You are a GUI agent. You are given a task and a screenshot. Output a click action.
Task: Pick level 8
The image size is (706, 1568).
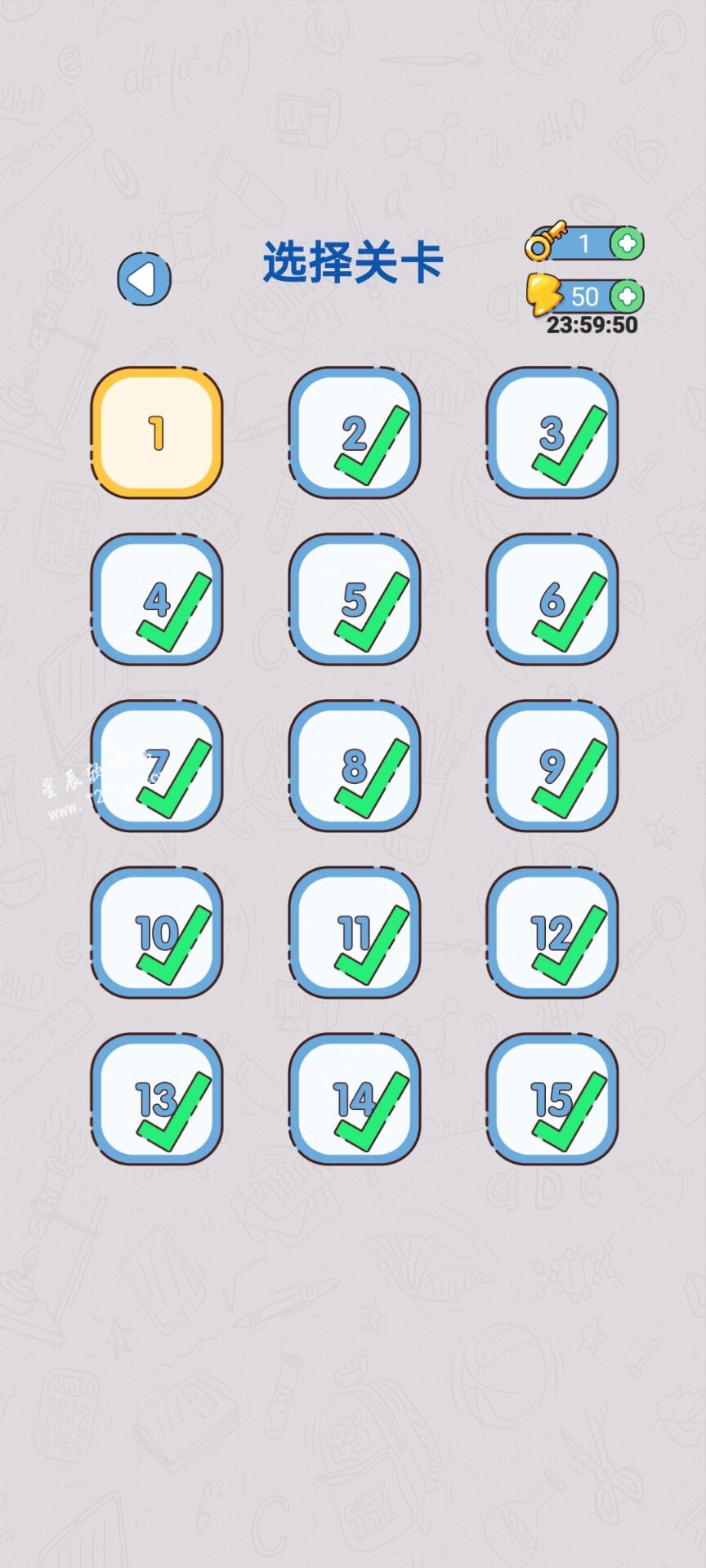pos(354,766)
